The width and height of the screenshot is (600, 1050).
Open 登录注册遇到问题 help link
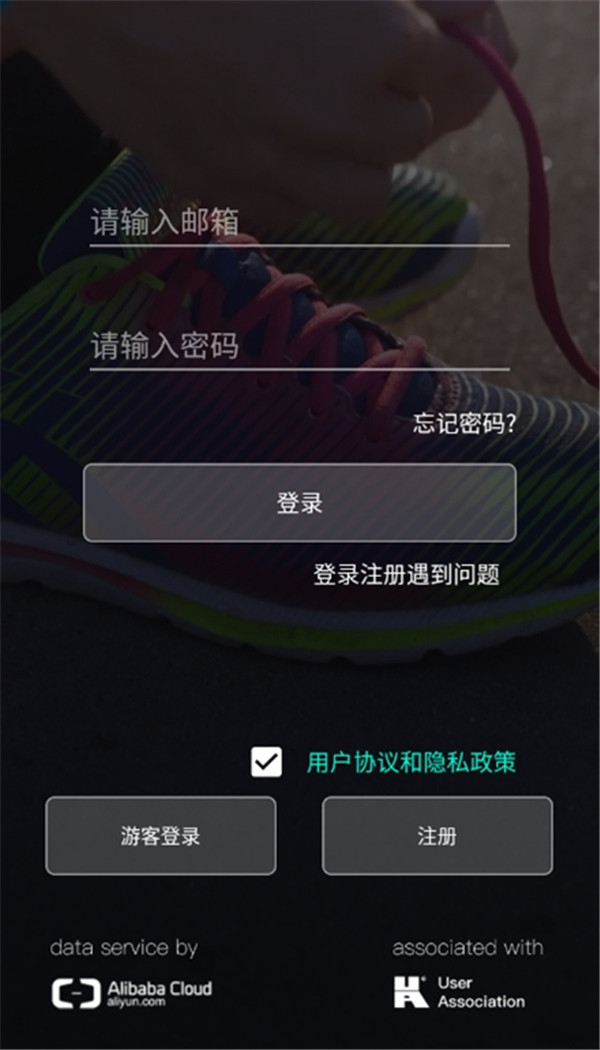click(x=406, y=574)
